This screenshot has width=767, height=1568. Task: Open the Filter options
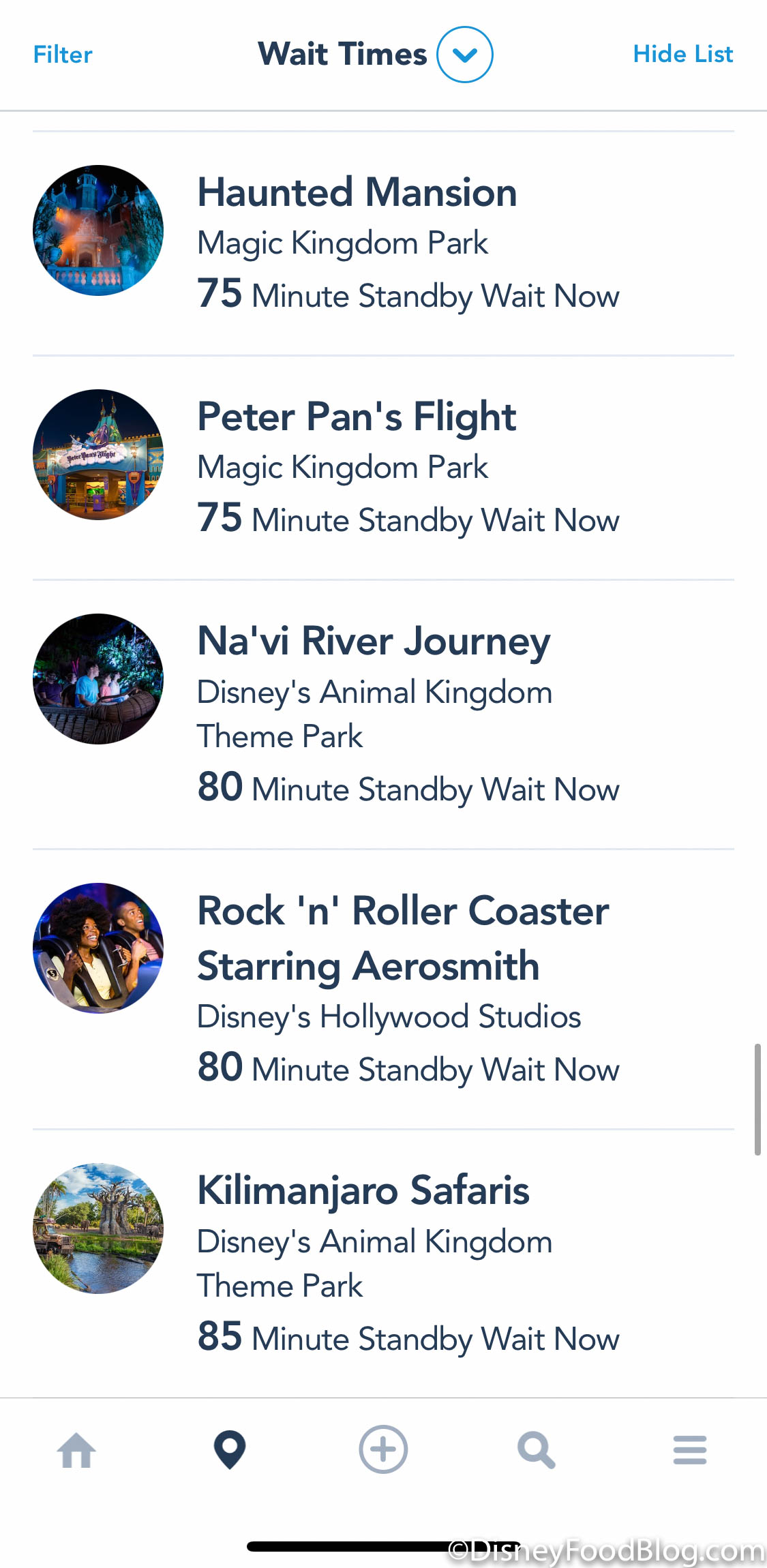point(63,55)
